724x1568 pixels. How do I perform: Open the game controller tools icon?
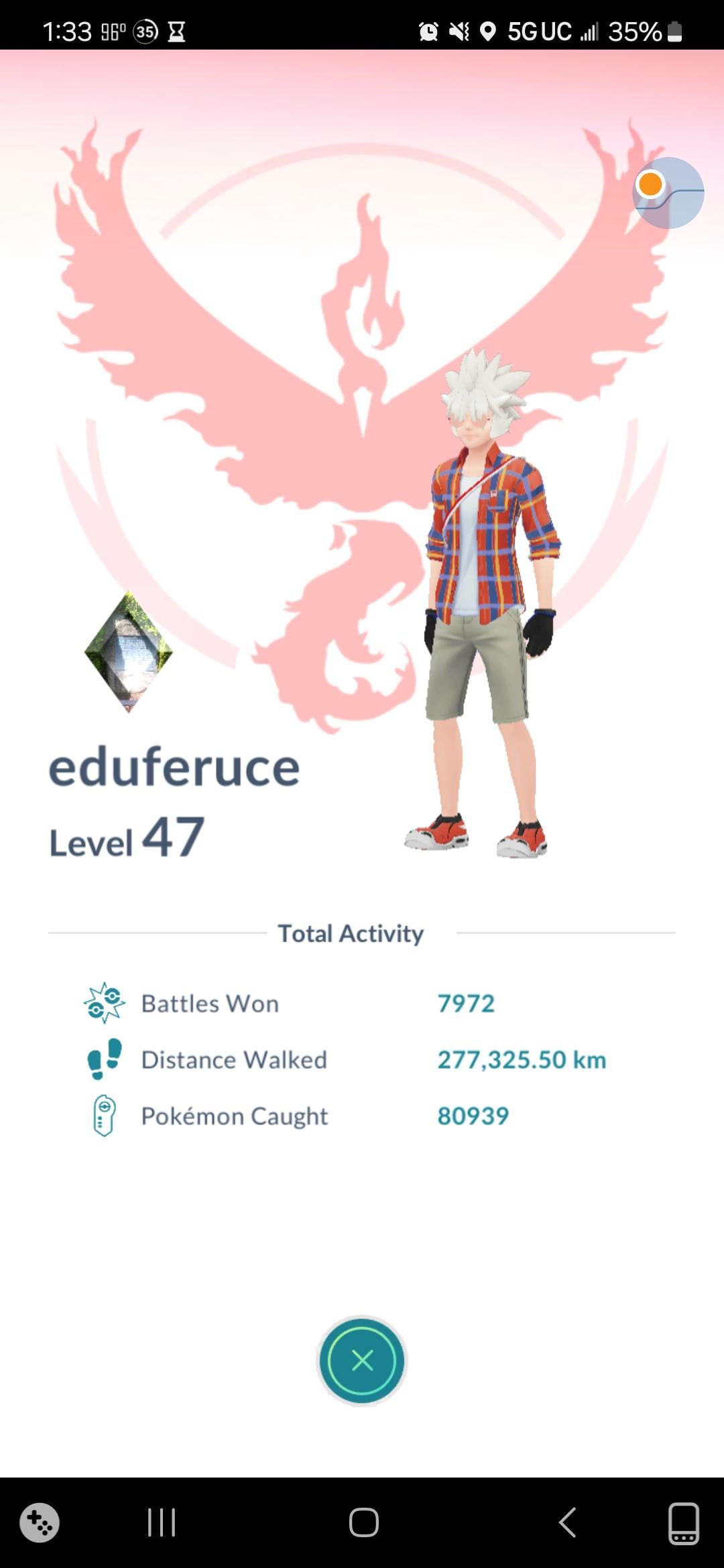pos(40,1522)
